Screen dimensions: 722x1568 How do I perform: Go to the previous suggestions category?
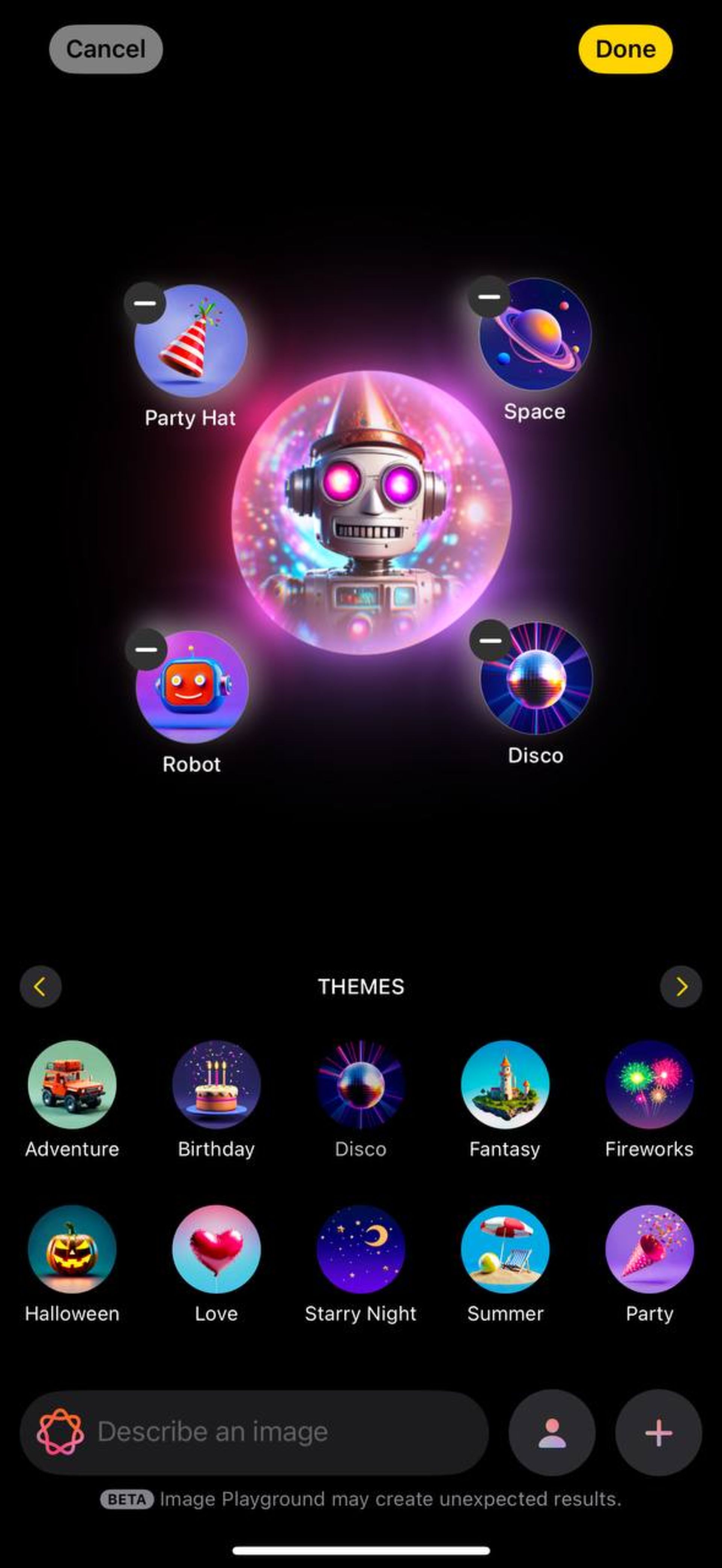click(40, 987)
